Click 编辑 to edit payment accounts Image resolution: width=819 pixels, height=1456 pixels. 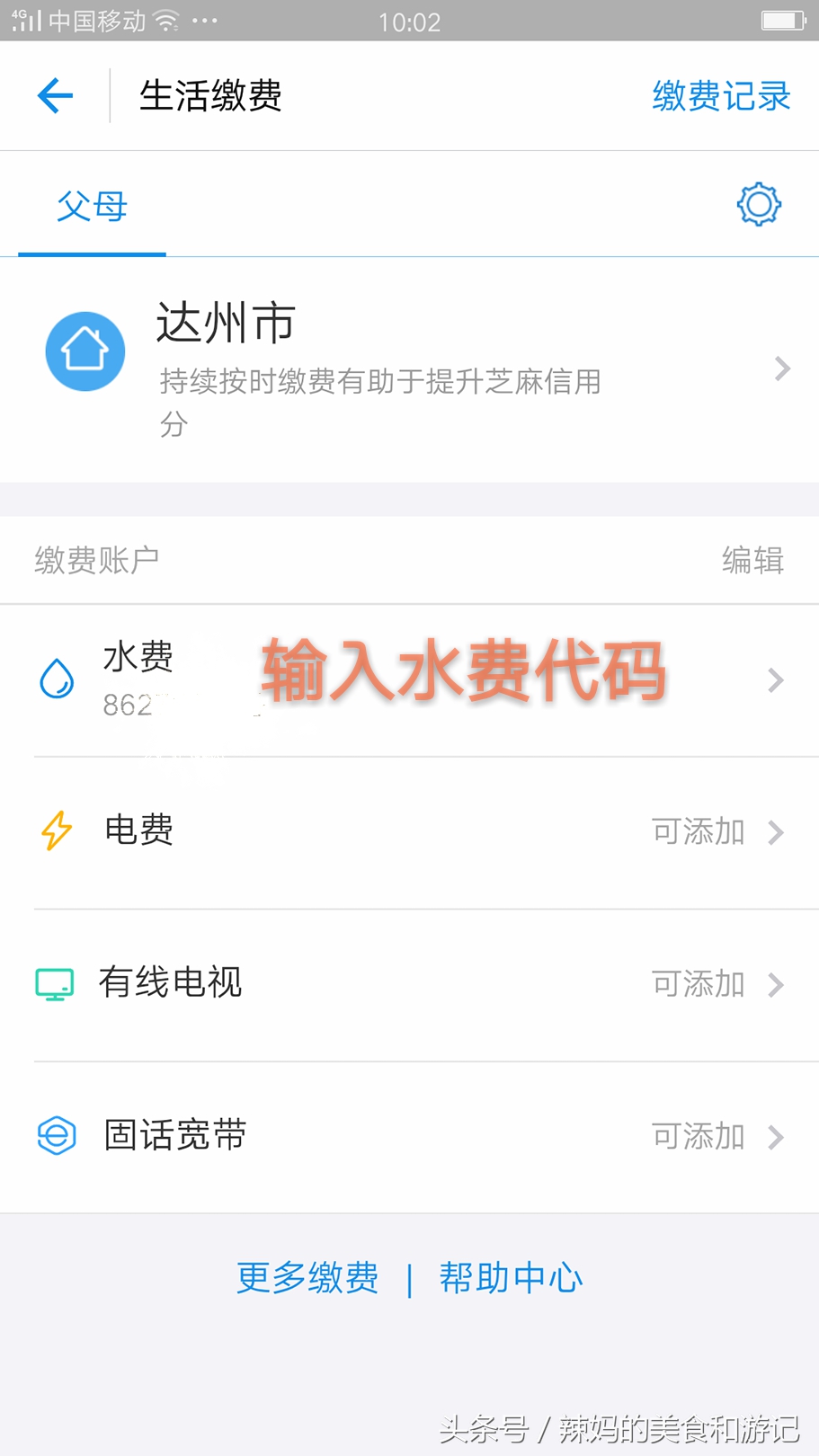tap(753, 559)
